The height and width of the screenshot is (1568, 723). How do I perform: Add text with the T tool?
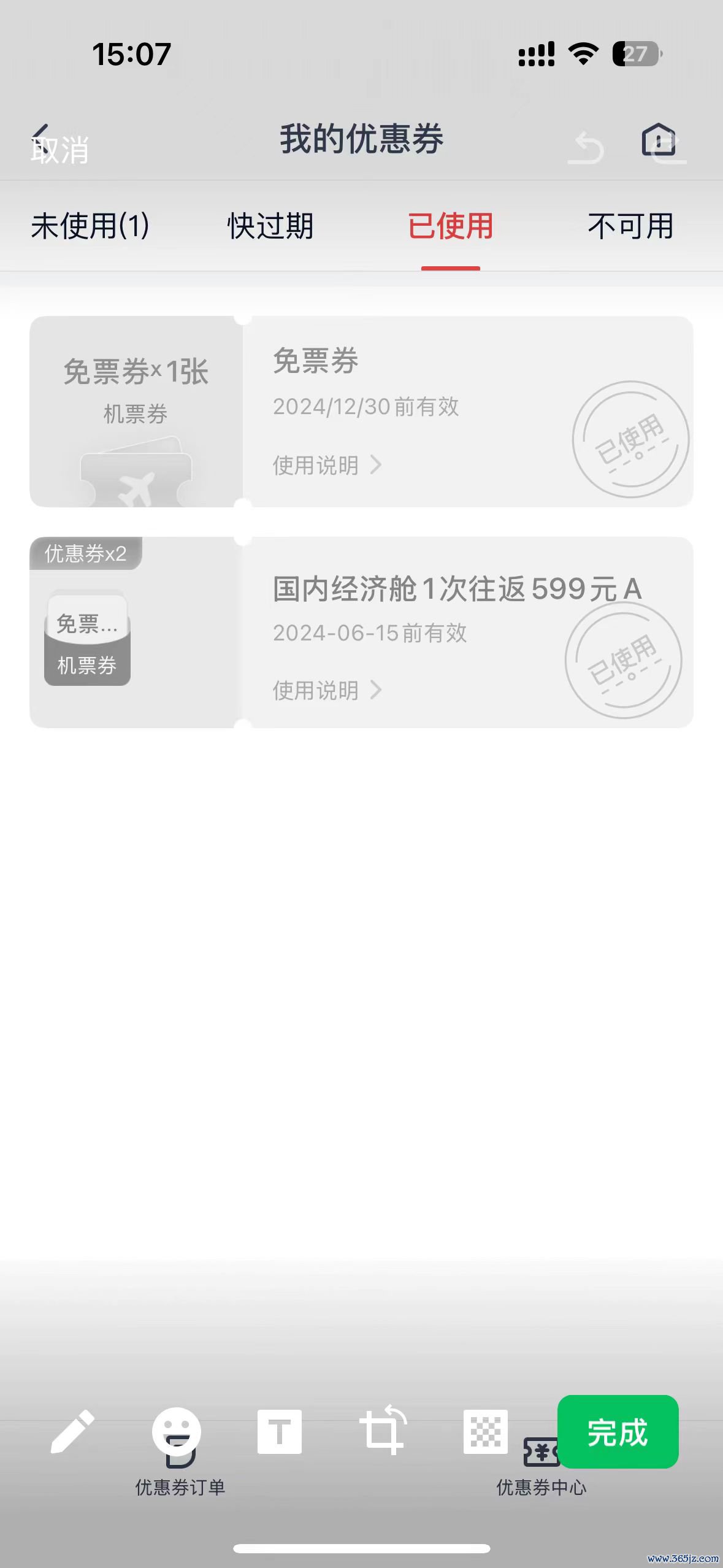pyautogui.click(x=280, y=1432)
